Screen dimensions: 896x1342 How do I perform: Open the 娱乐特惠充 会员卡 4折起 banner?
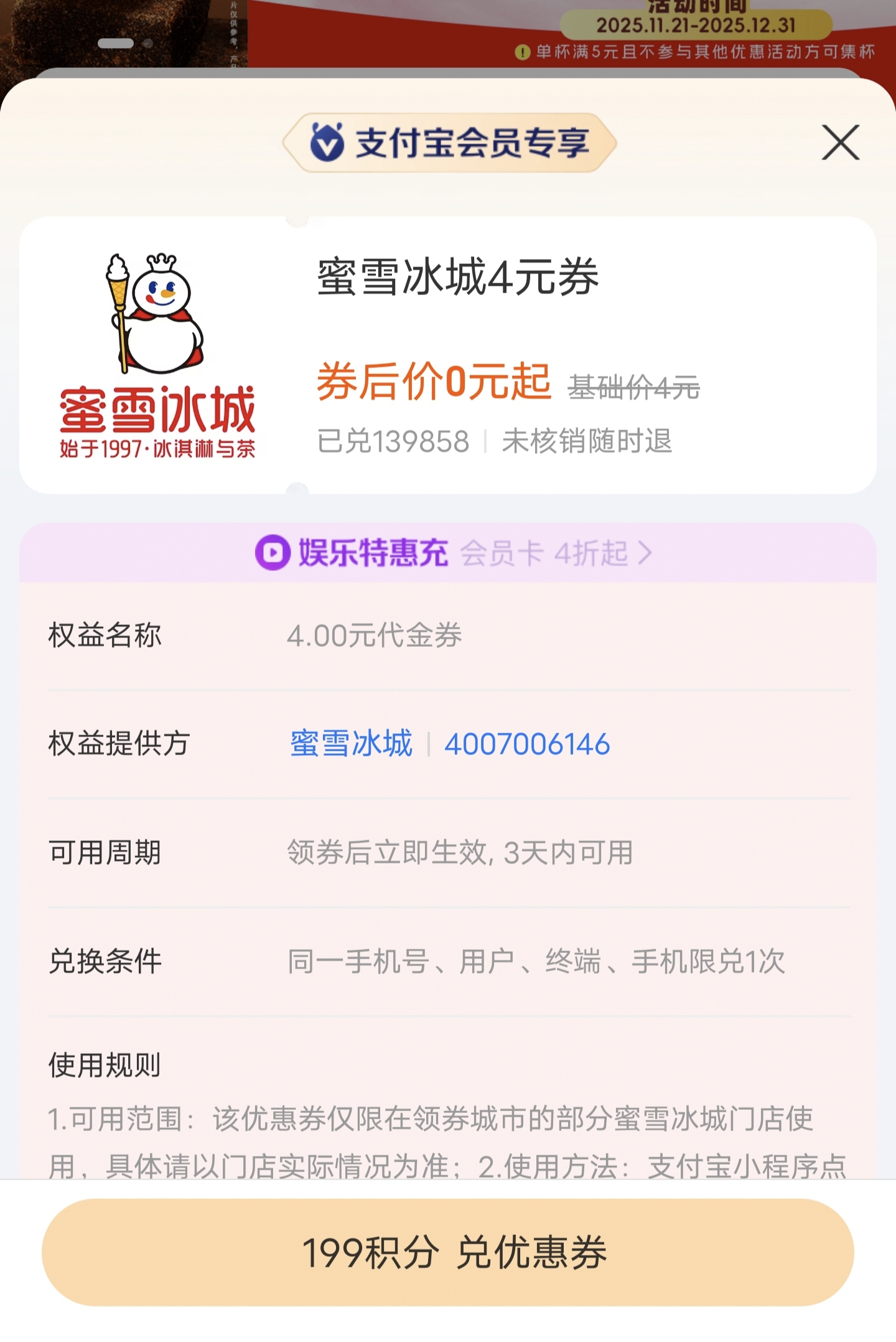(454, 553)
